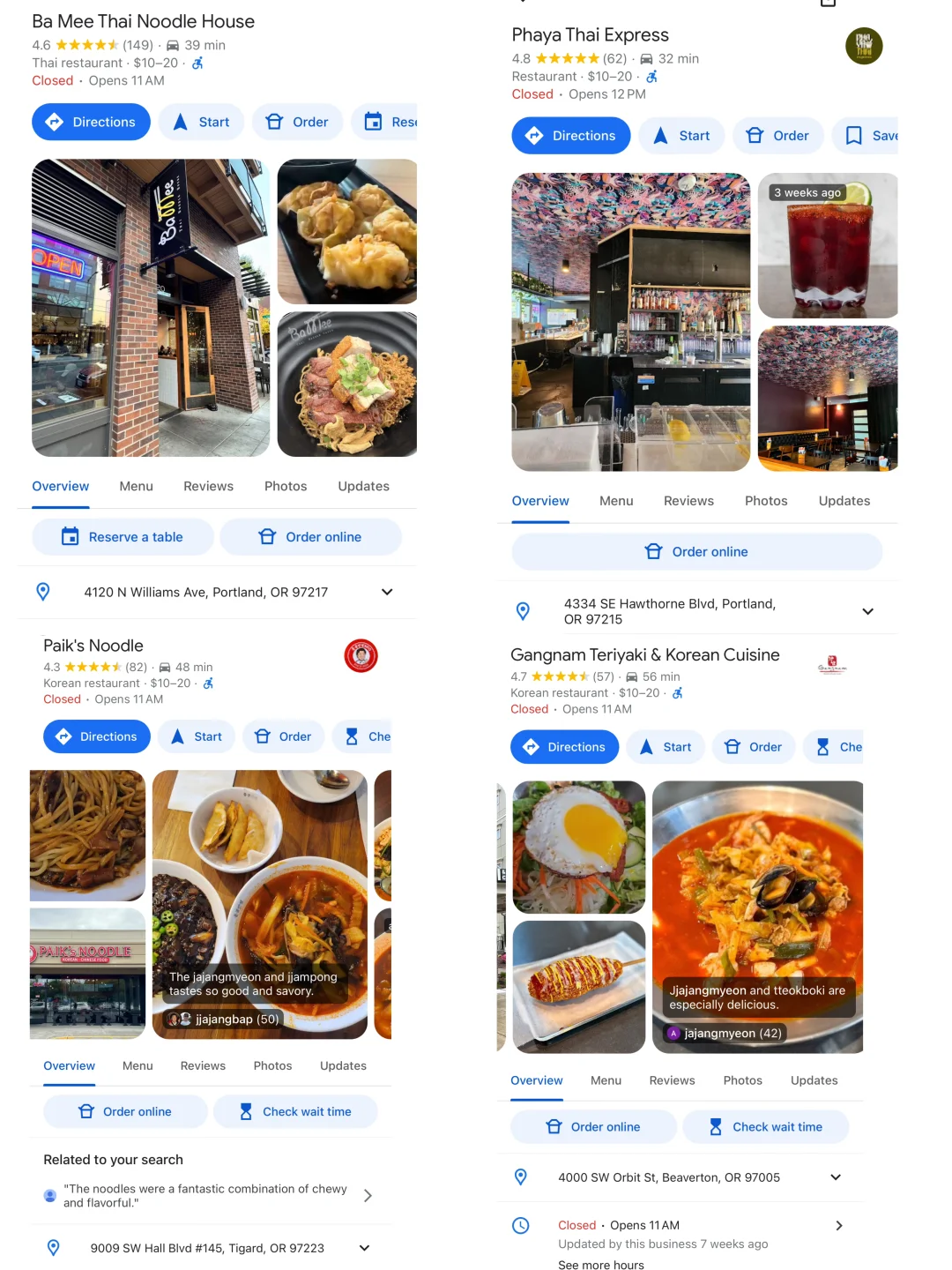Select the Start navigation icon for Phaya Thai Express
This screenshot has width=952, height=1270.
pyautogui.click(x=660, y=135)
